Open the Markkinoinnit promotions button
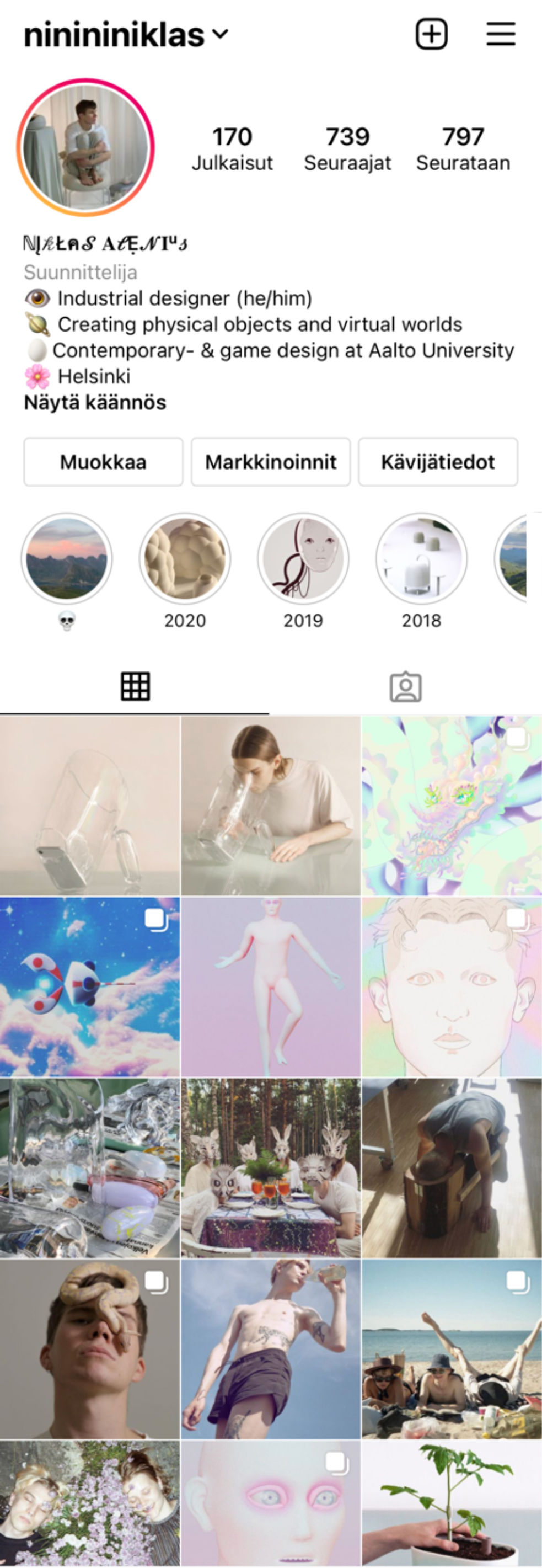542x1568 pixels. pyautogui.click(x=271, y=462)
